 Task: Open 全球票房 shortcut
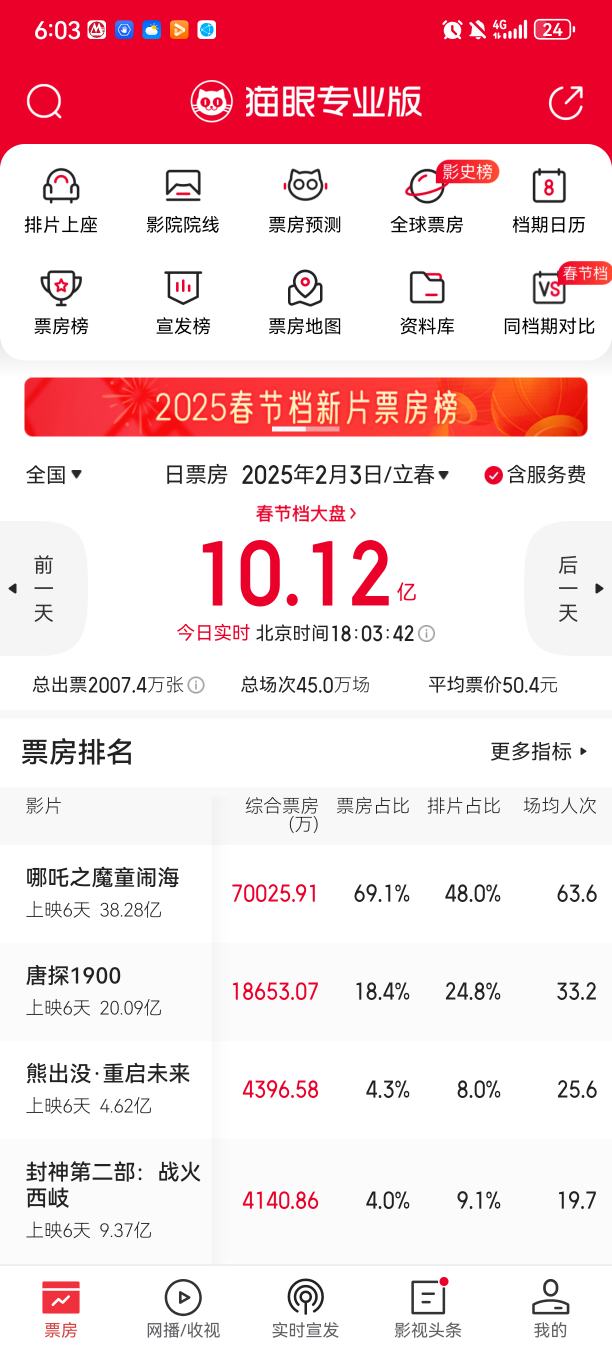427,201
